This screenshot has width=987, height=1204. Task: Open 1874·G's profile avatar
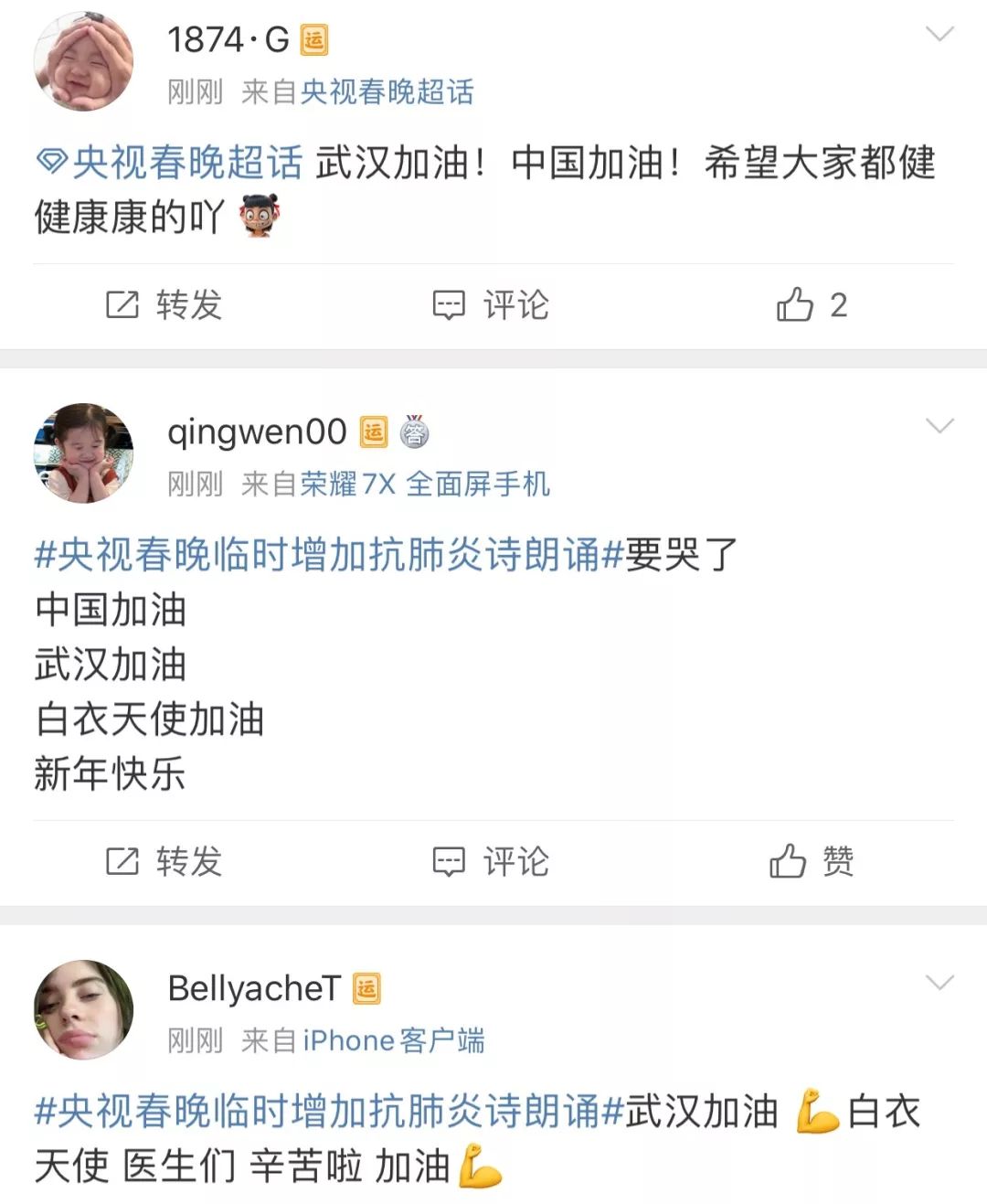point(83,62)
